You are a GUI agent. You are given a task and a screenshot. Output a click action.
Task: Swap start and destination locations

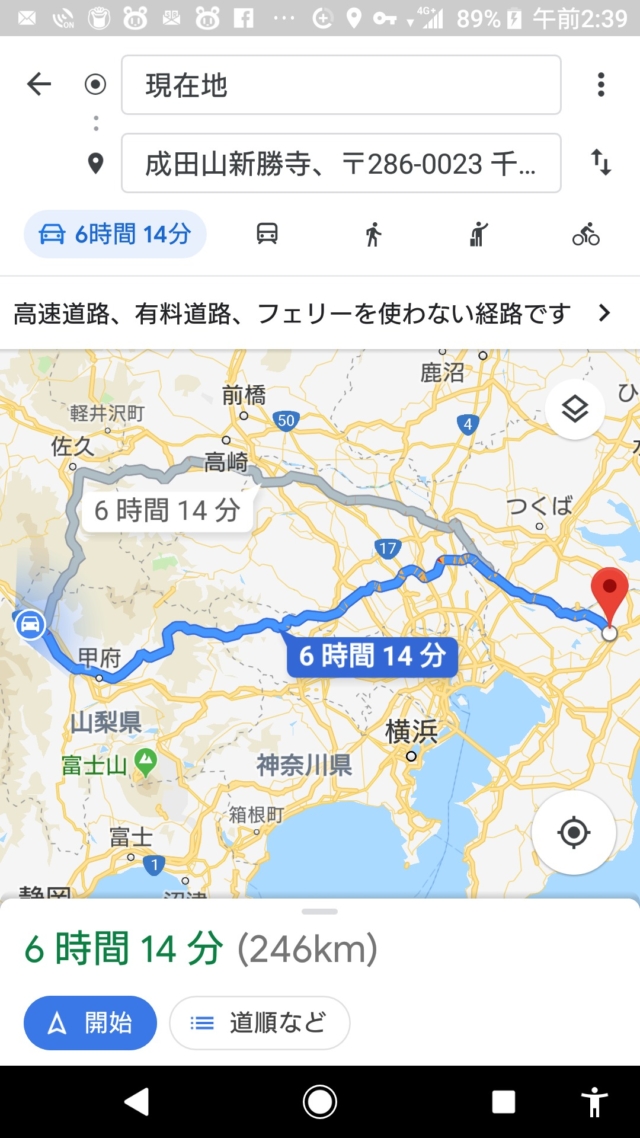pos(600,163)
